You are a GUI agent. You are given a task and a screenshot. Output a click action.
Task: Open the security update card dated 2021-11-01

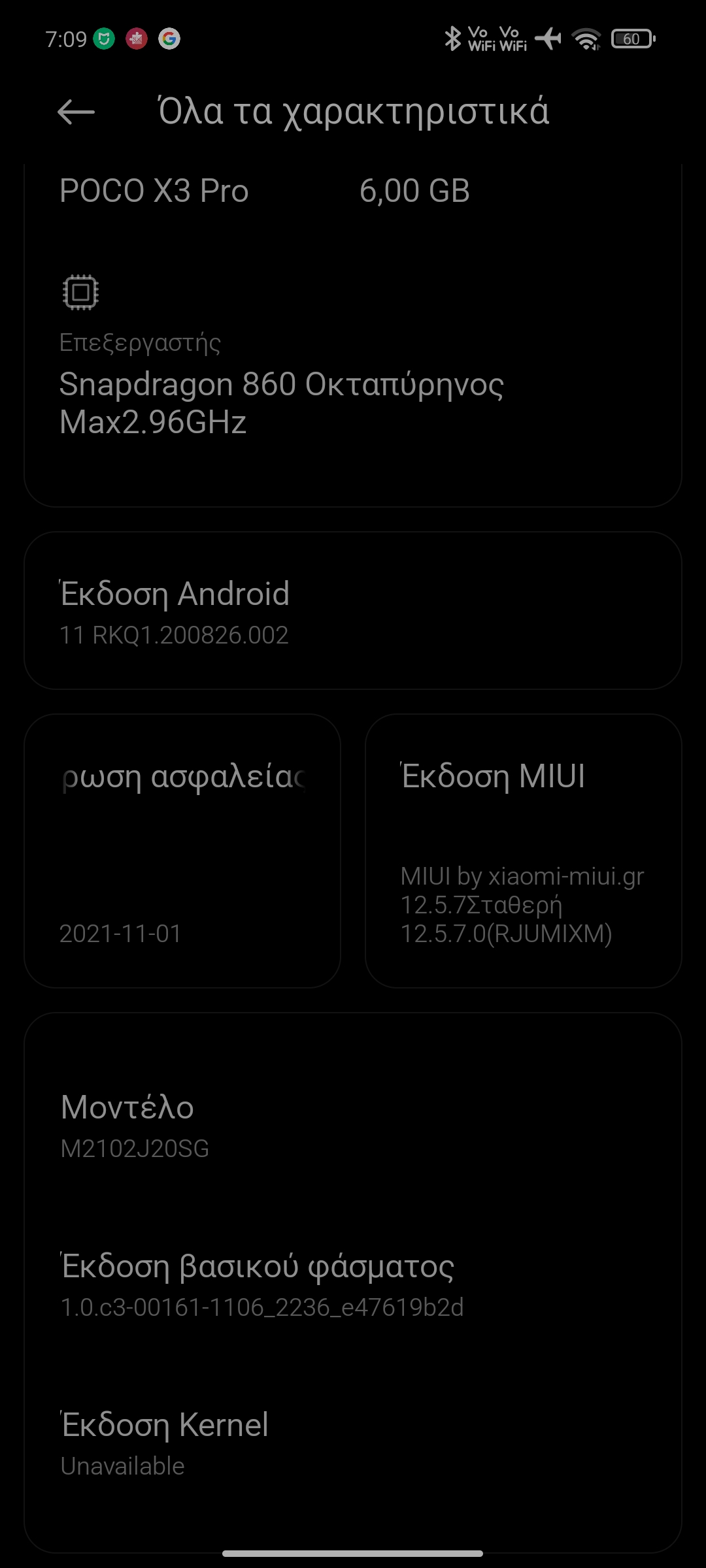click(182, 851)
